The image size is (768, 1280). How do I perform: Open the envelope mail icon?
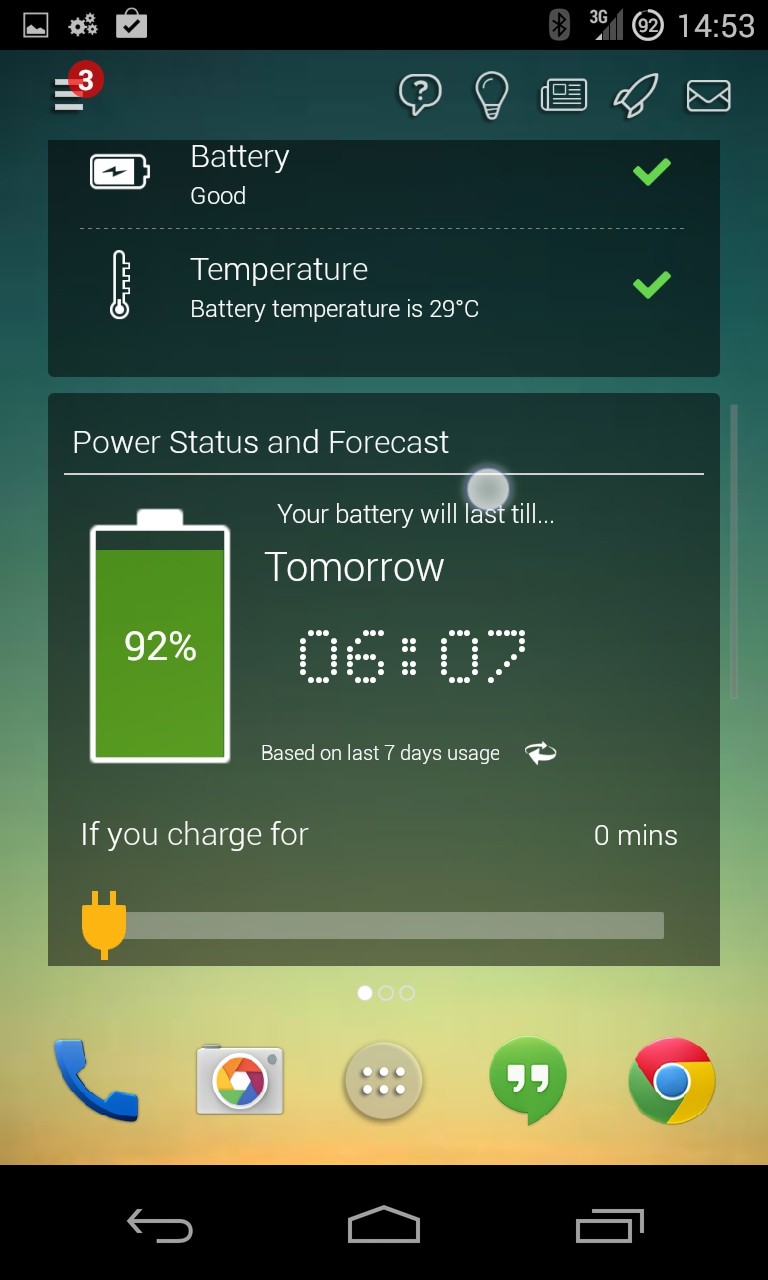click(708, 96)
